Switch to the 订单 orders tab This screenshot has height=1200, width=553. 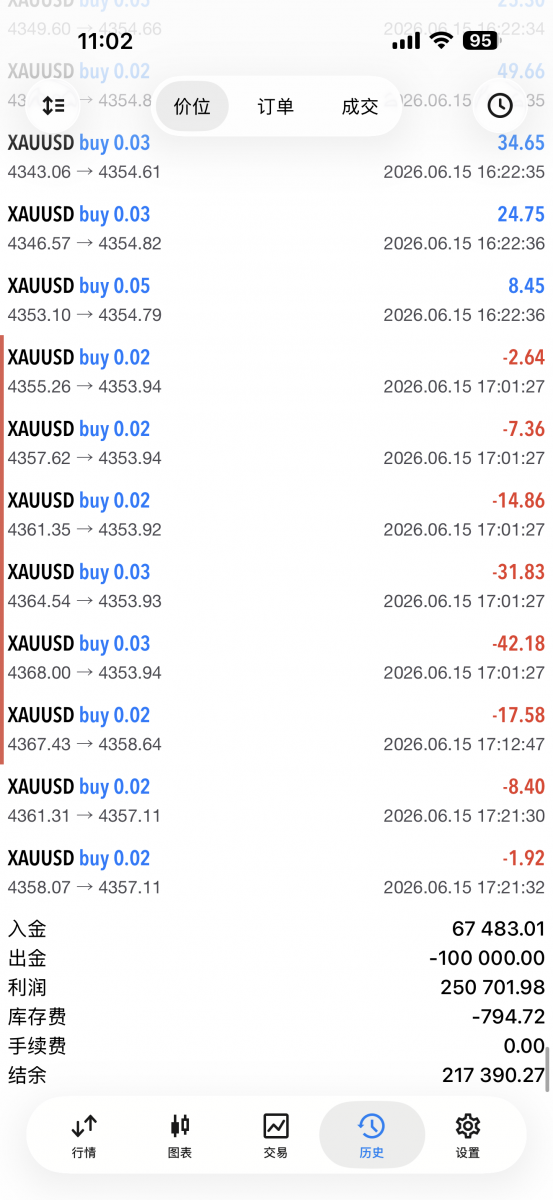click(x=276, y=106)
